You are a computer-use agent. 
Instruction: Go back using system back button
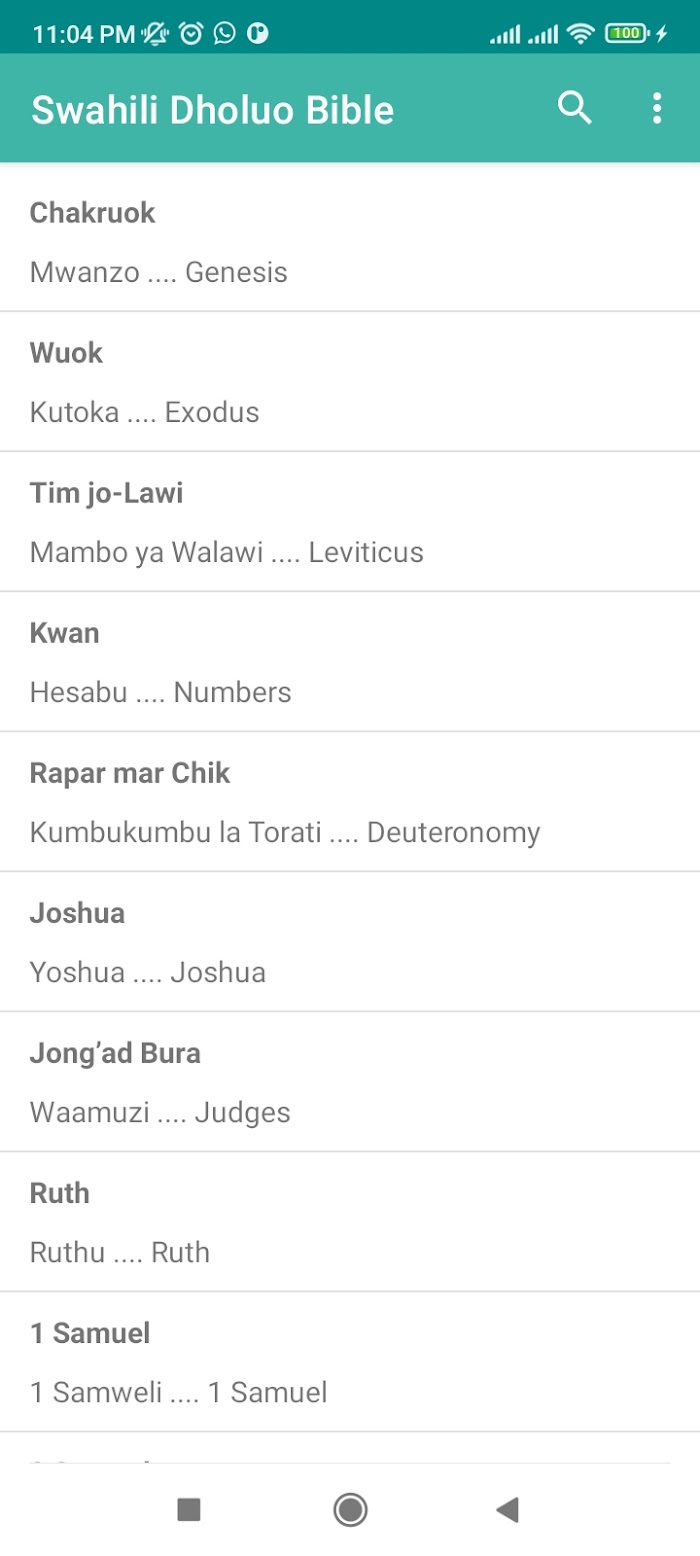(x=508, y=1509)
